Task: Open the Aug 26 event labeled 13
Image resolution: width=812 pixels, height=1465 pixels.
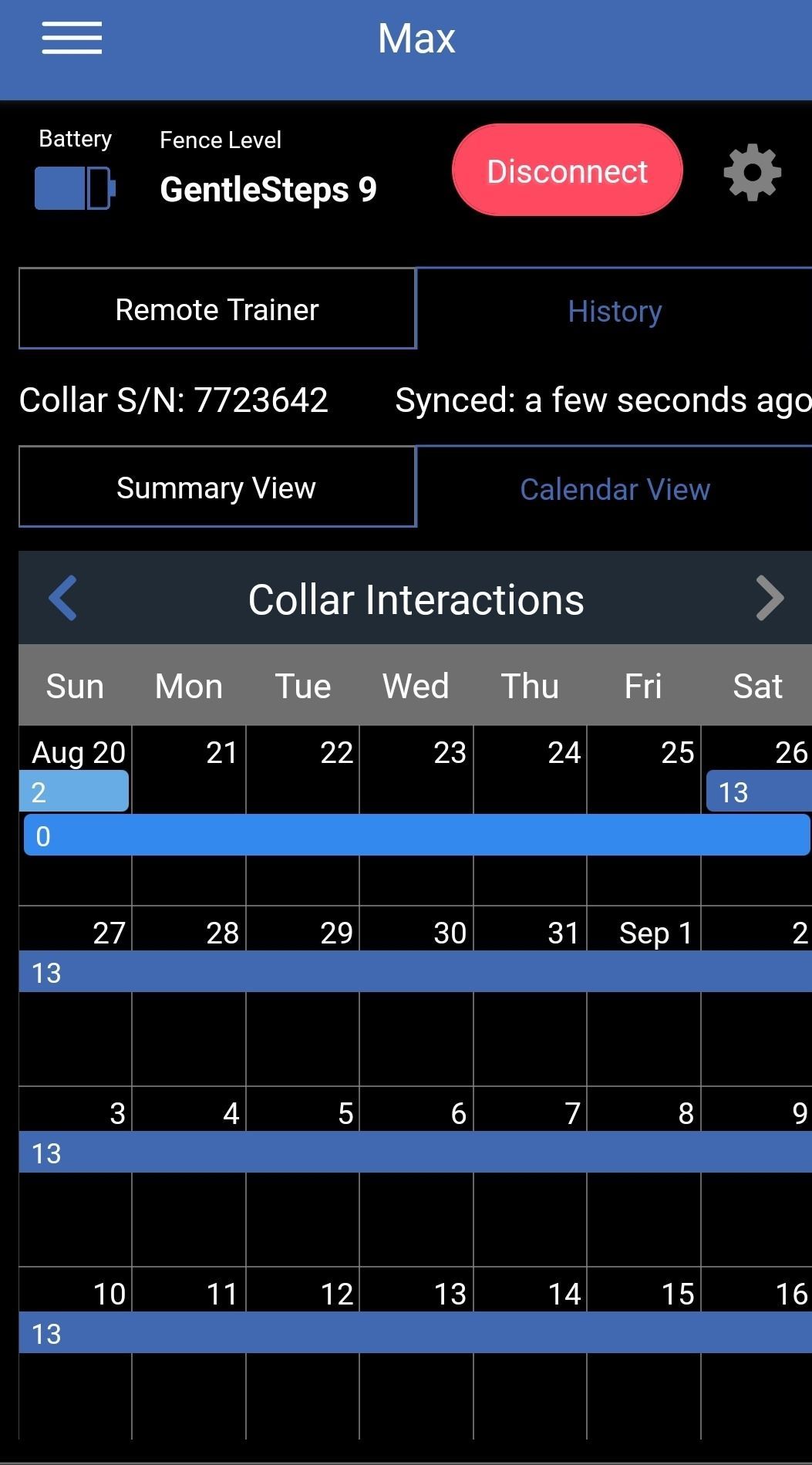Action: [760, 792]
